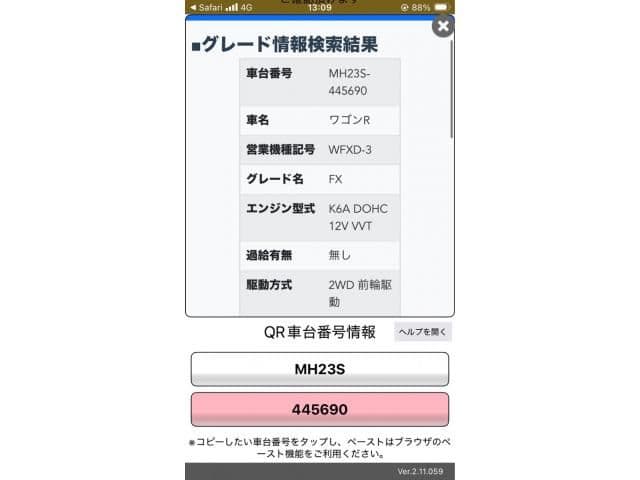This screenshot has width=640, height=480.
Task: Open help with the ヘルプを開く button
Action: click(x=422, y=332)
